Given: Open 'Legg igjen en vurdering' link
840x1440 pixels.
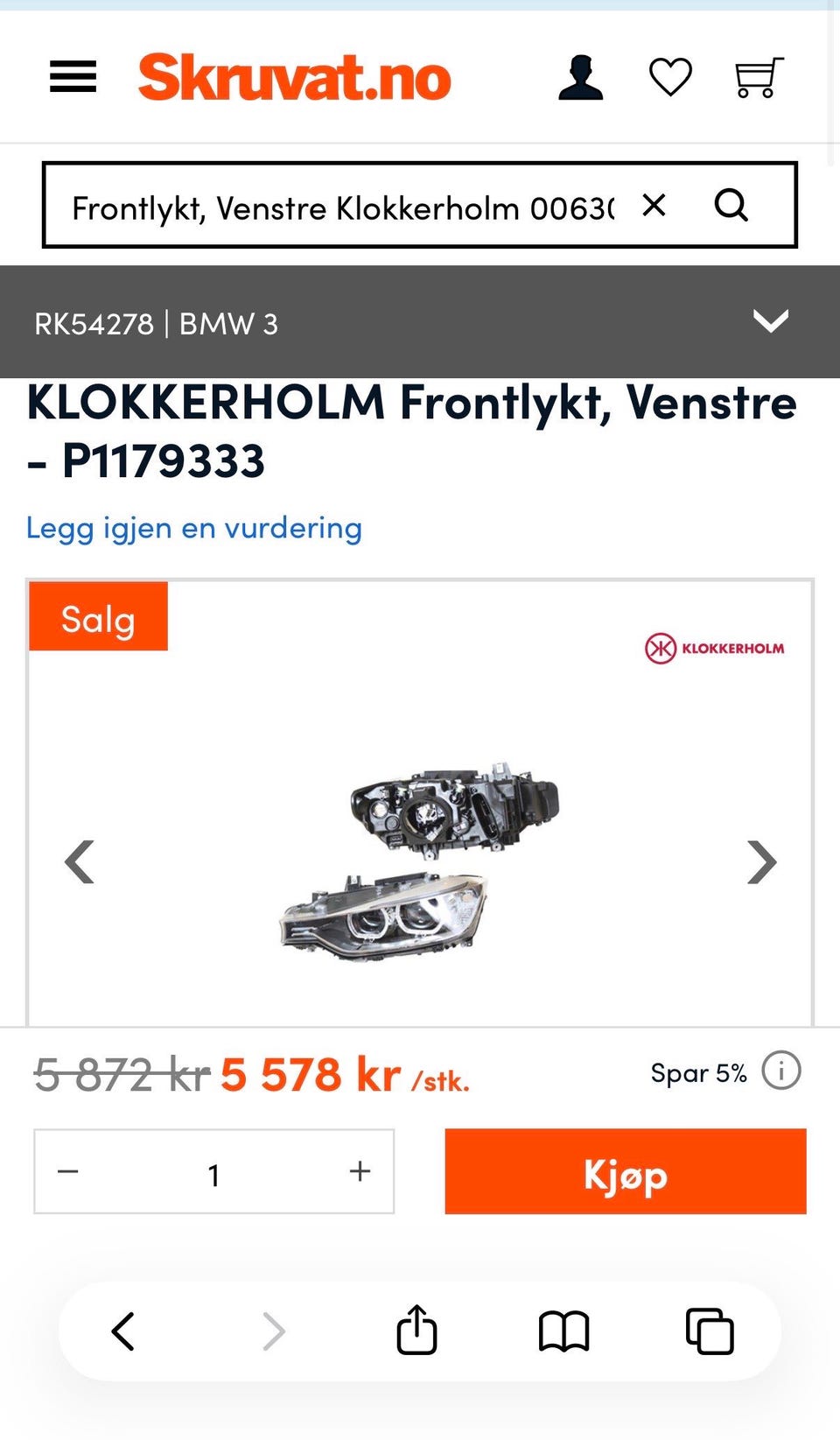Looking at the screenshot, I should (x=193, y=528).
